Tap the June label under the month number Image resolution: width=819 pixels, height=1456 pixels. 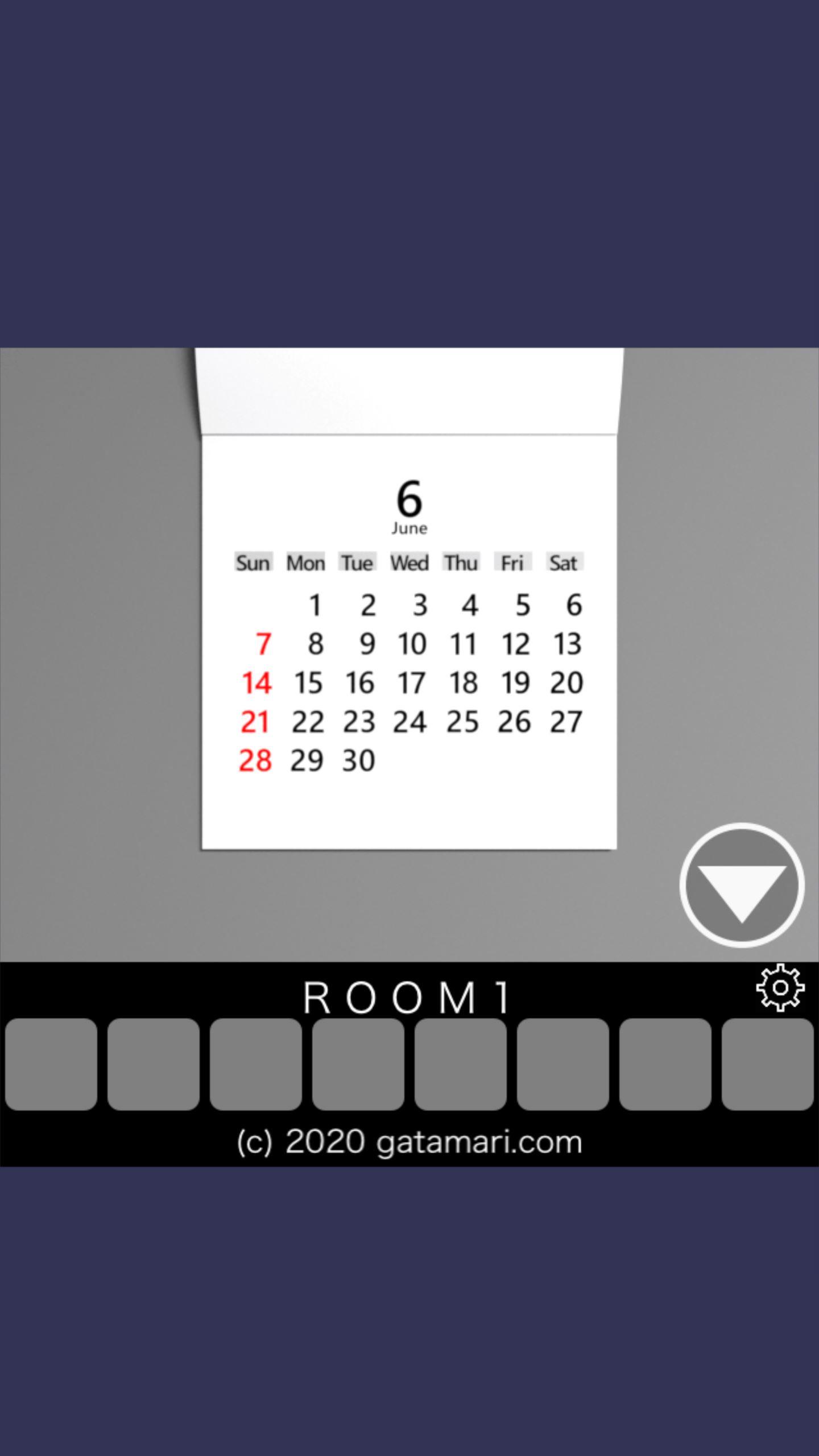click(x=411, y=528)
